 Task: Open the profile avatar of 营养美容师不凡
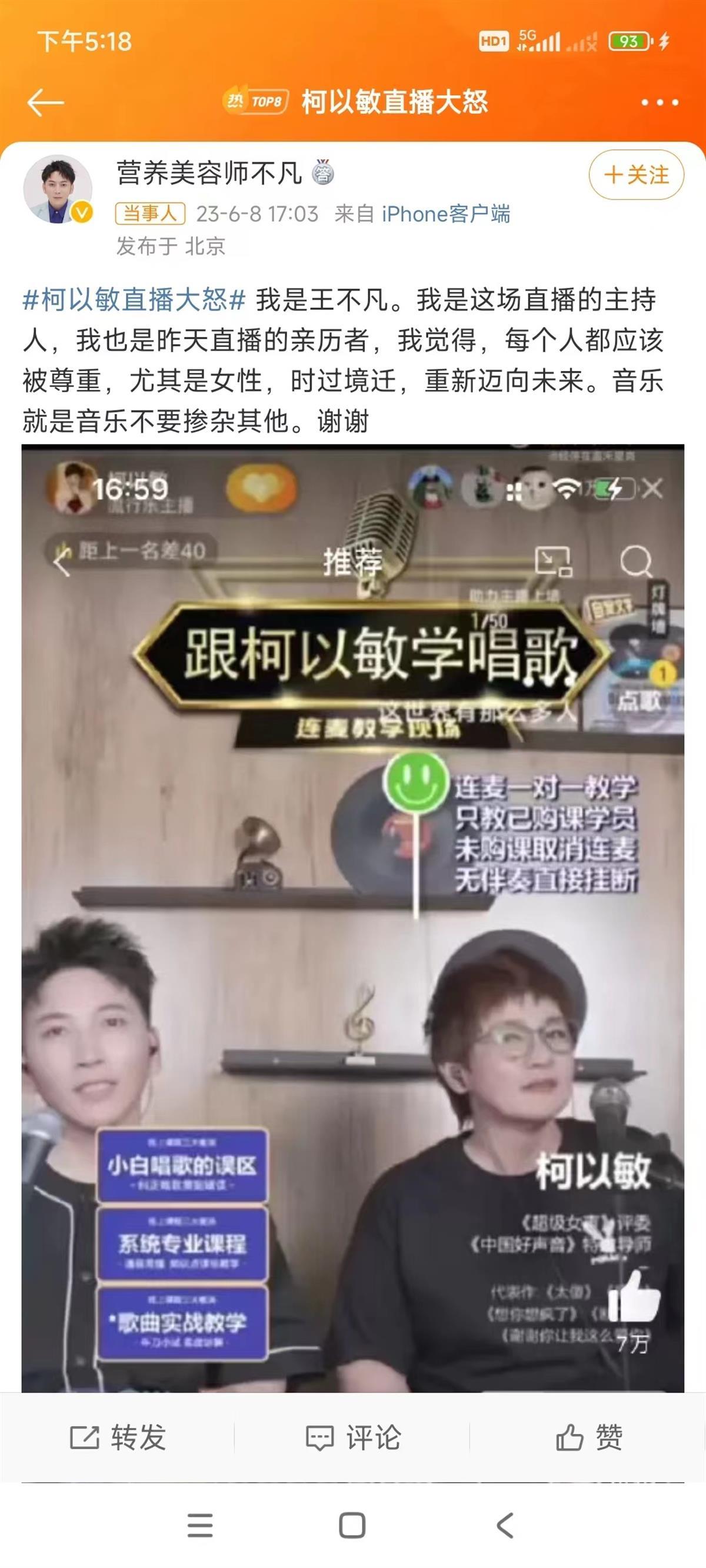pos(58,189)
